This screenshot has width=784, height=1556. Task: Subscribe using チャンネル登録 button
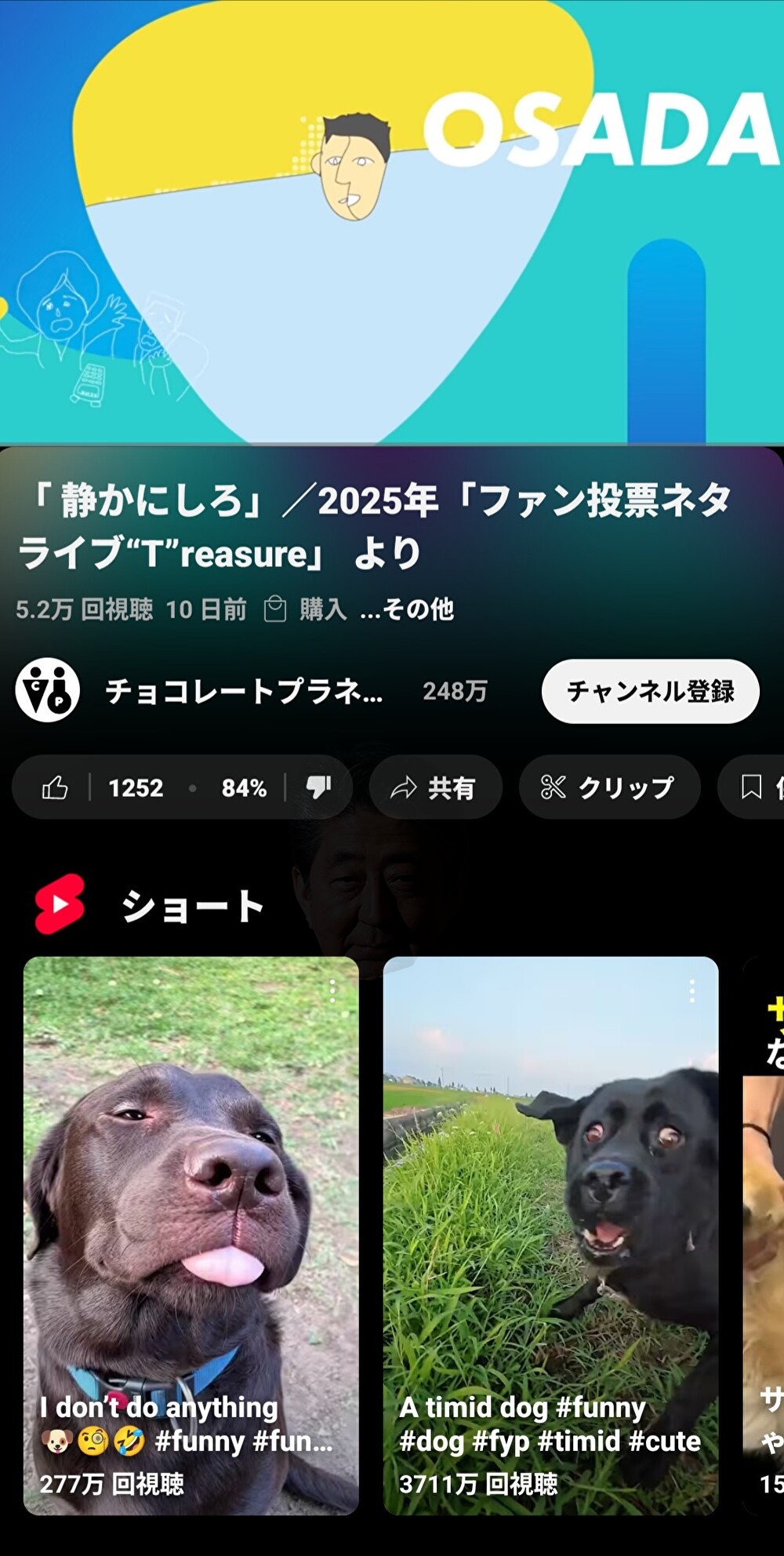click(650, 691)
